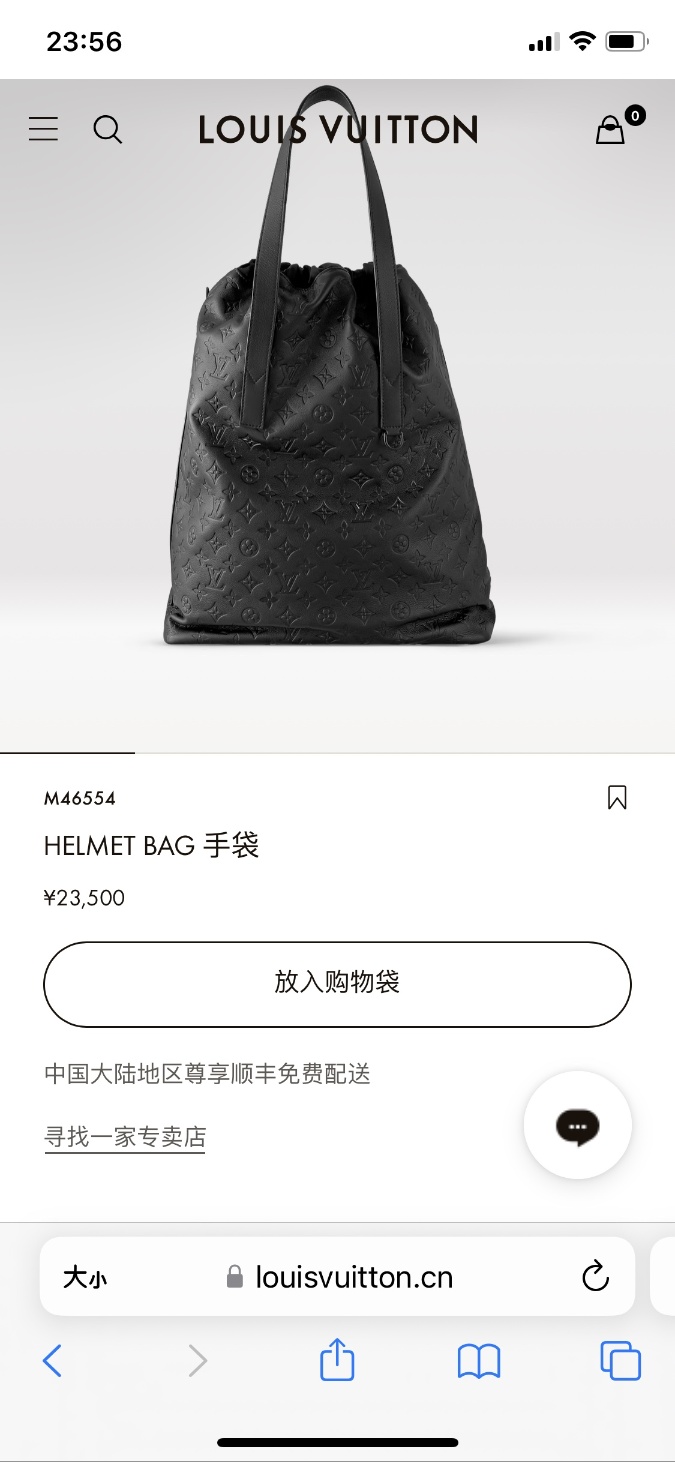Screen dimensions: 675x1462
Task: Open the 大小 page settings menu
Action: click(84, 1277)
